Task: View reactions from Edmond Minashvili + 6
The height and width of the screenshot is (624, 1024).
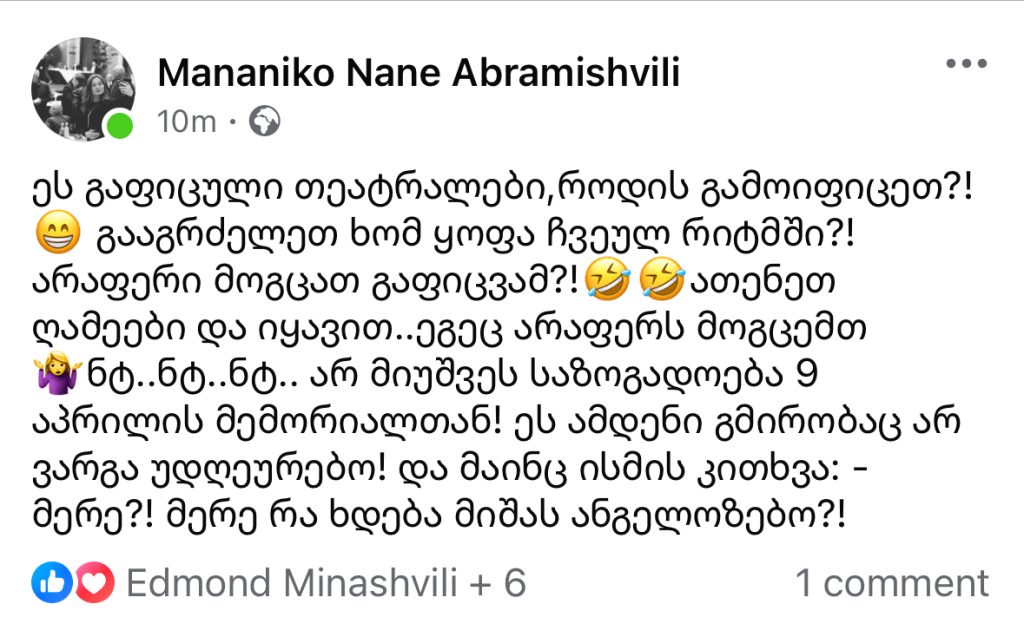Action: (x=326, y=583)
